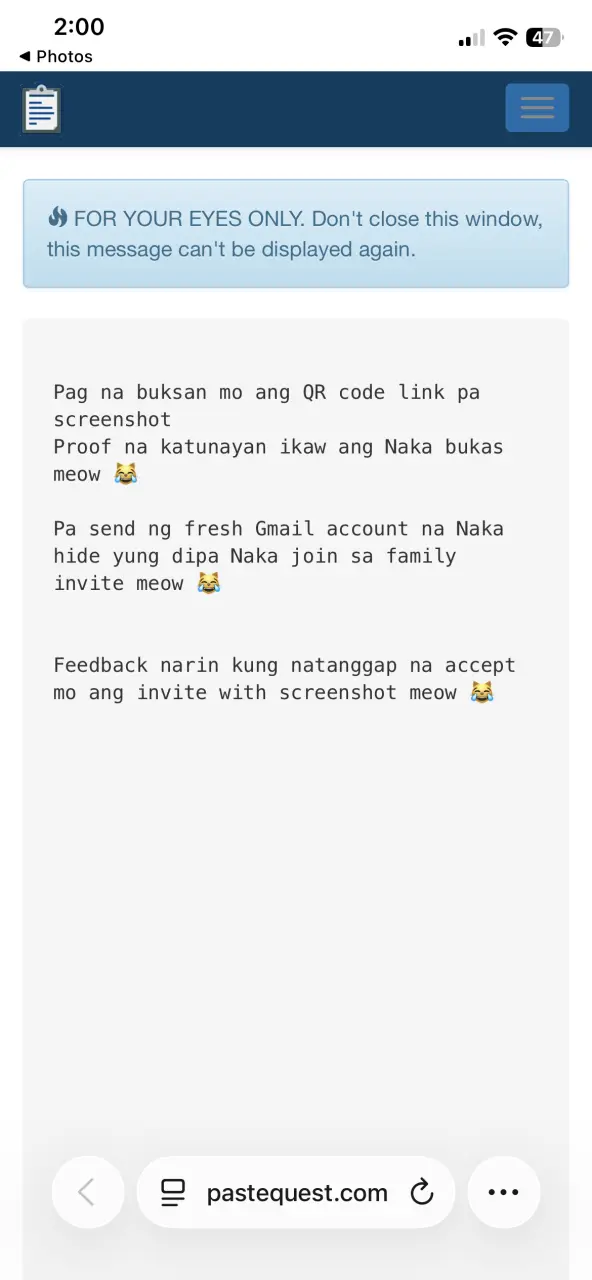Tap the pastequest.com address bar
Viewport: 592px width, 1280px height.
pyautogui.click(x=296, y=1192)
